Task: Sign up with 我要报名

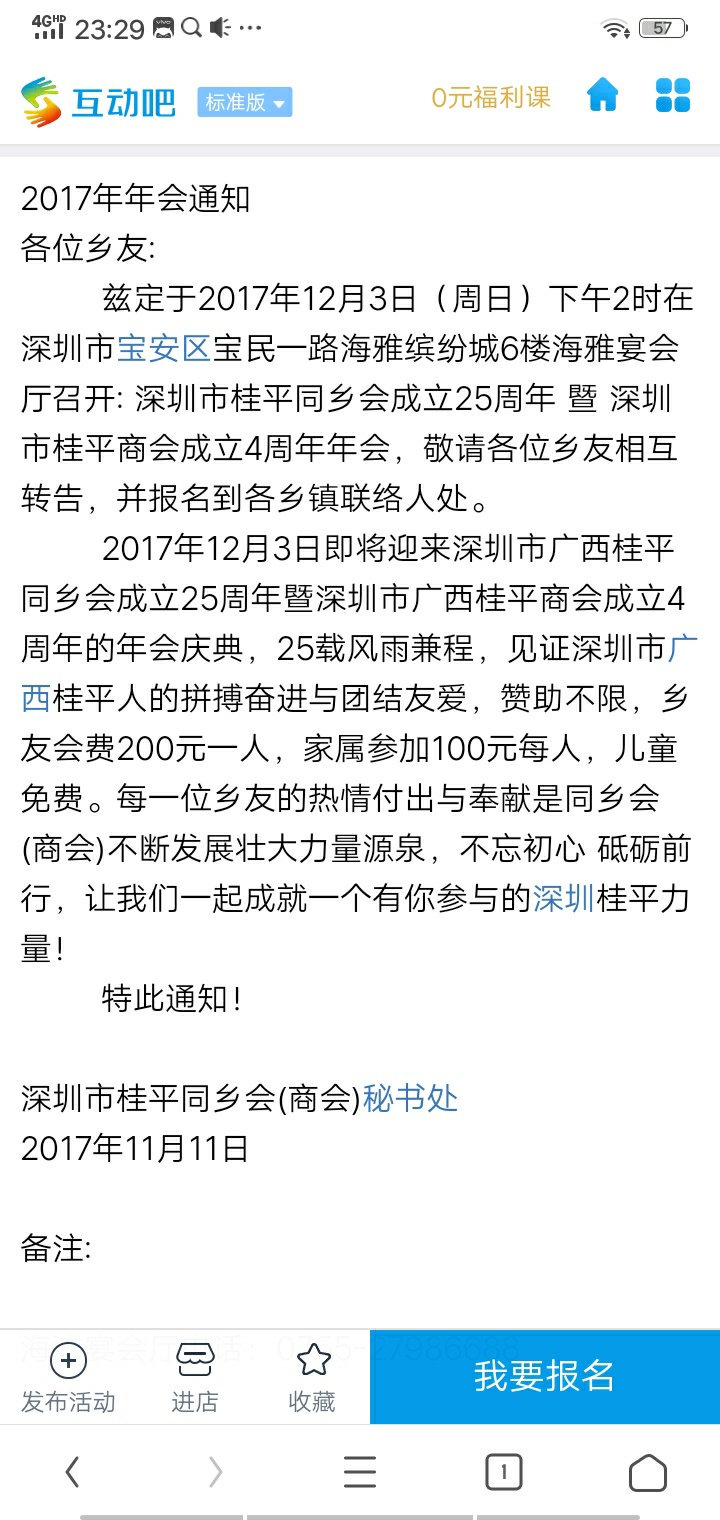Action: (x=545, y=1376)
